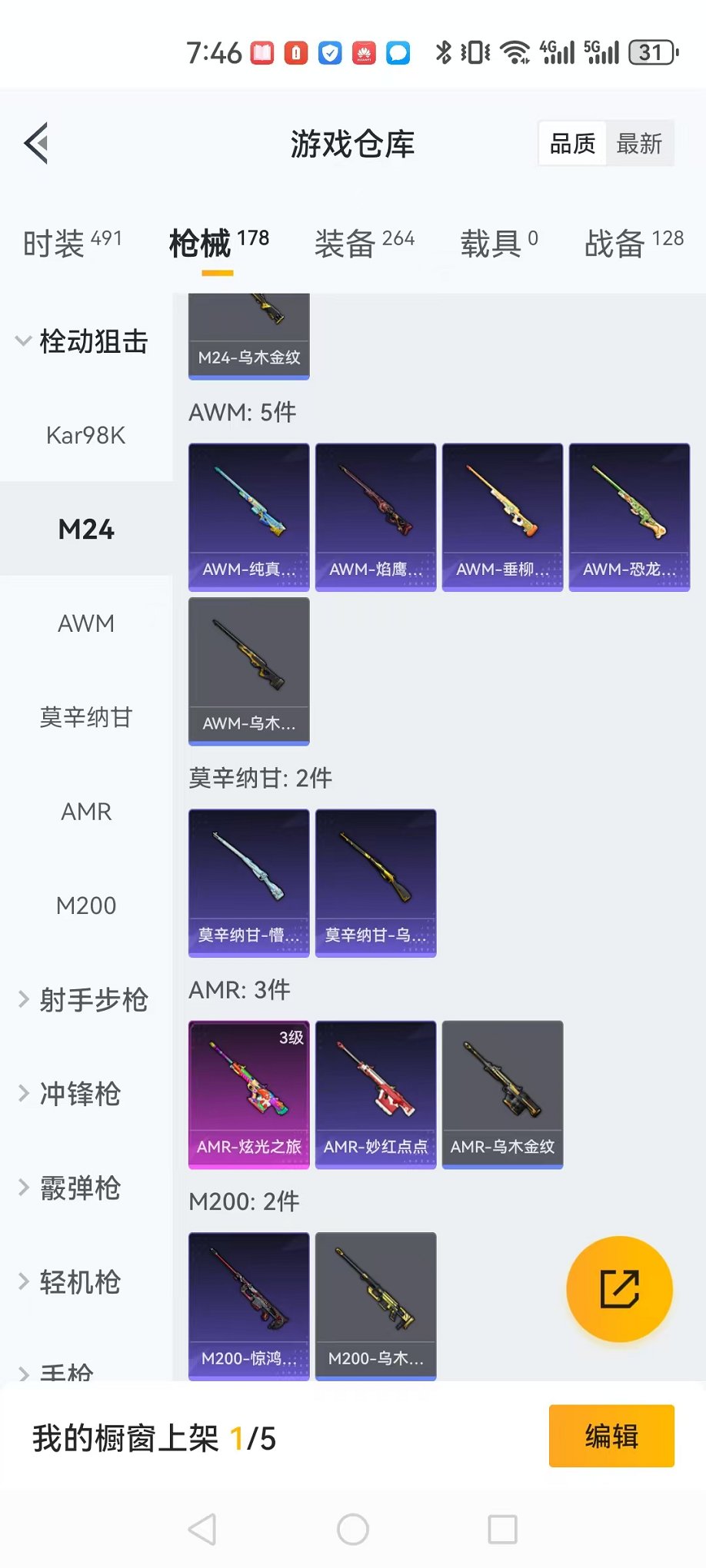
Task: Sort by 最新
Action: click(x=639, y=144)
